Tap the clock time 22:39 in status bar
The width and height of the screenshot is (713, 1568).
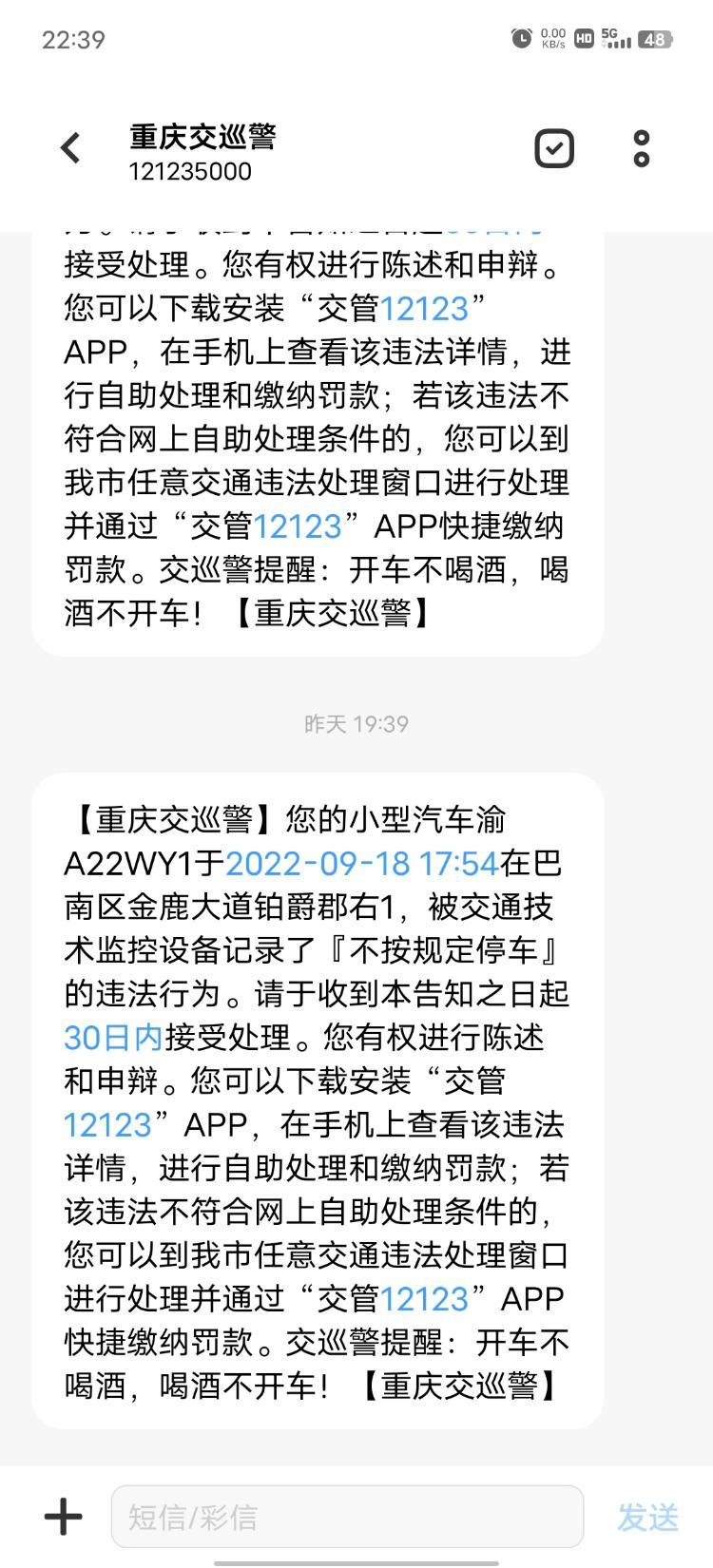point(71,38)
